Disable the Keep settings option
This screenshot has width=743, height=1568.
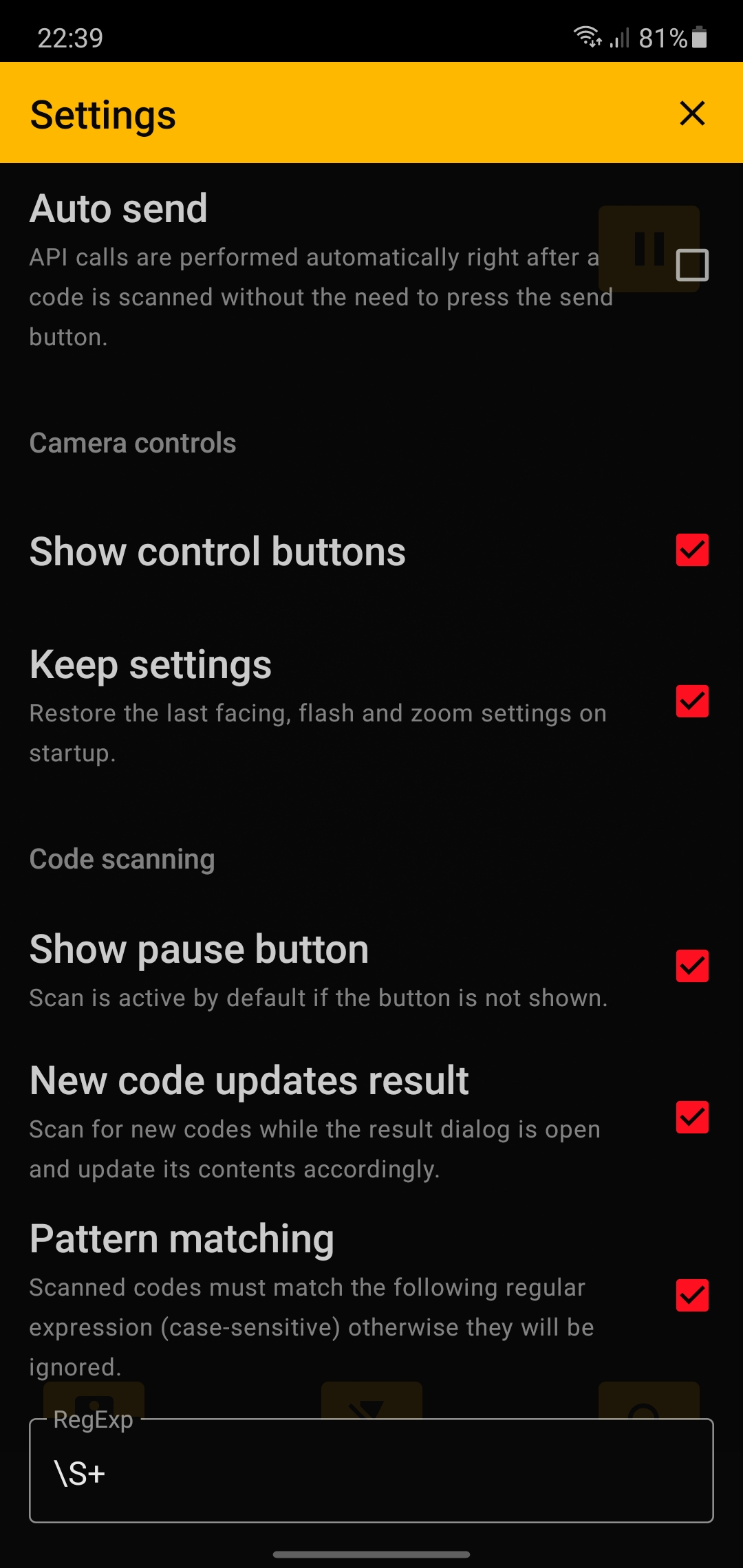(x=692, y=701)
